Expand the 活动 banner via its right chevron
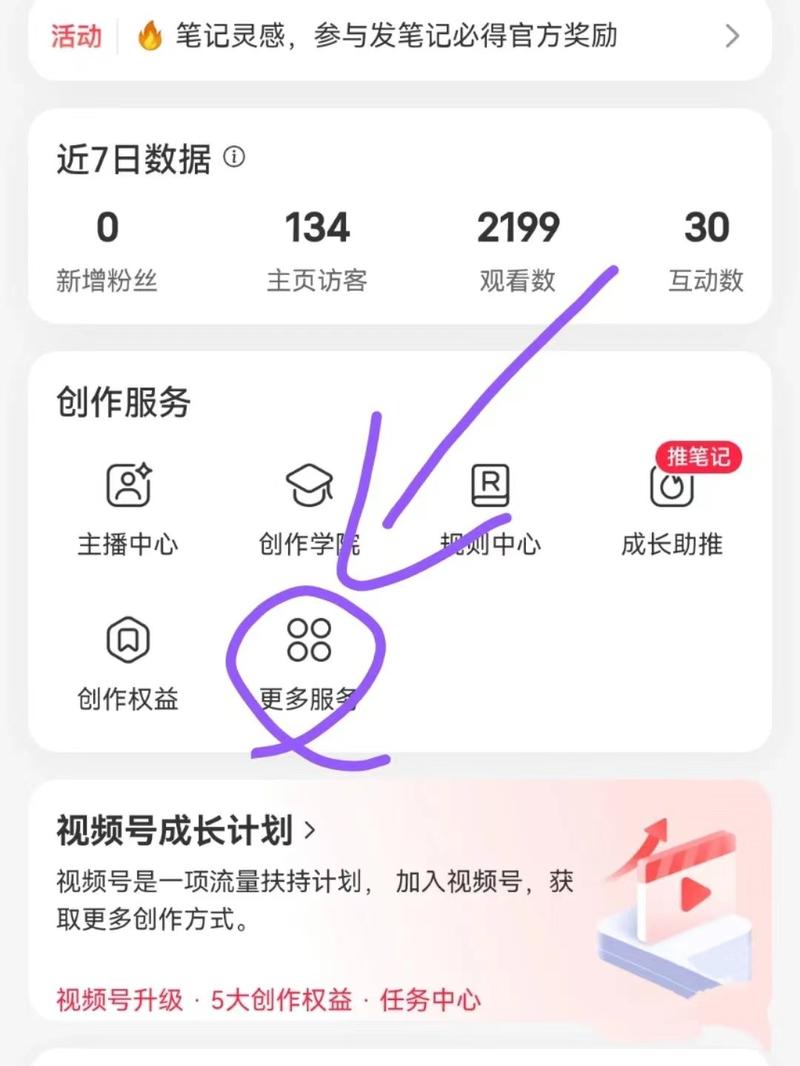The height and width of the screenshot is (1066, 800). pos(733,35)
